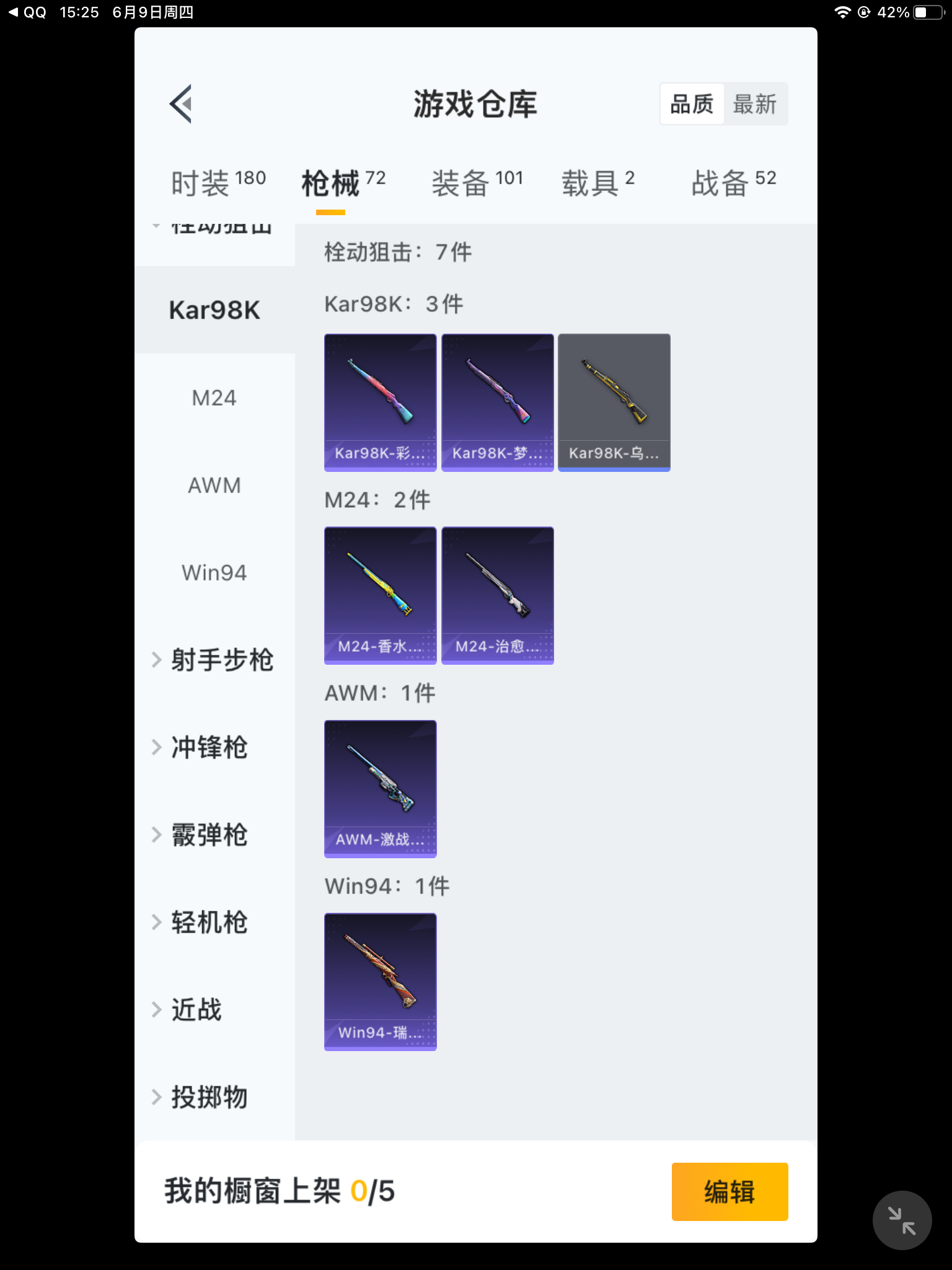Switch to the 载具 tab

coord(597,182)
